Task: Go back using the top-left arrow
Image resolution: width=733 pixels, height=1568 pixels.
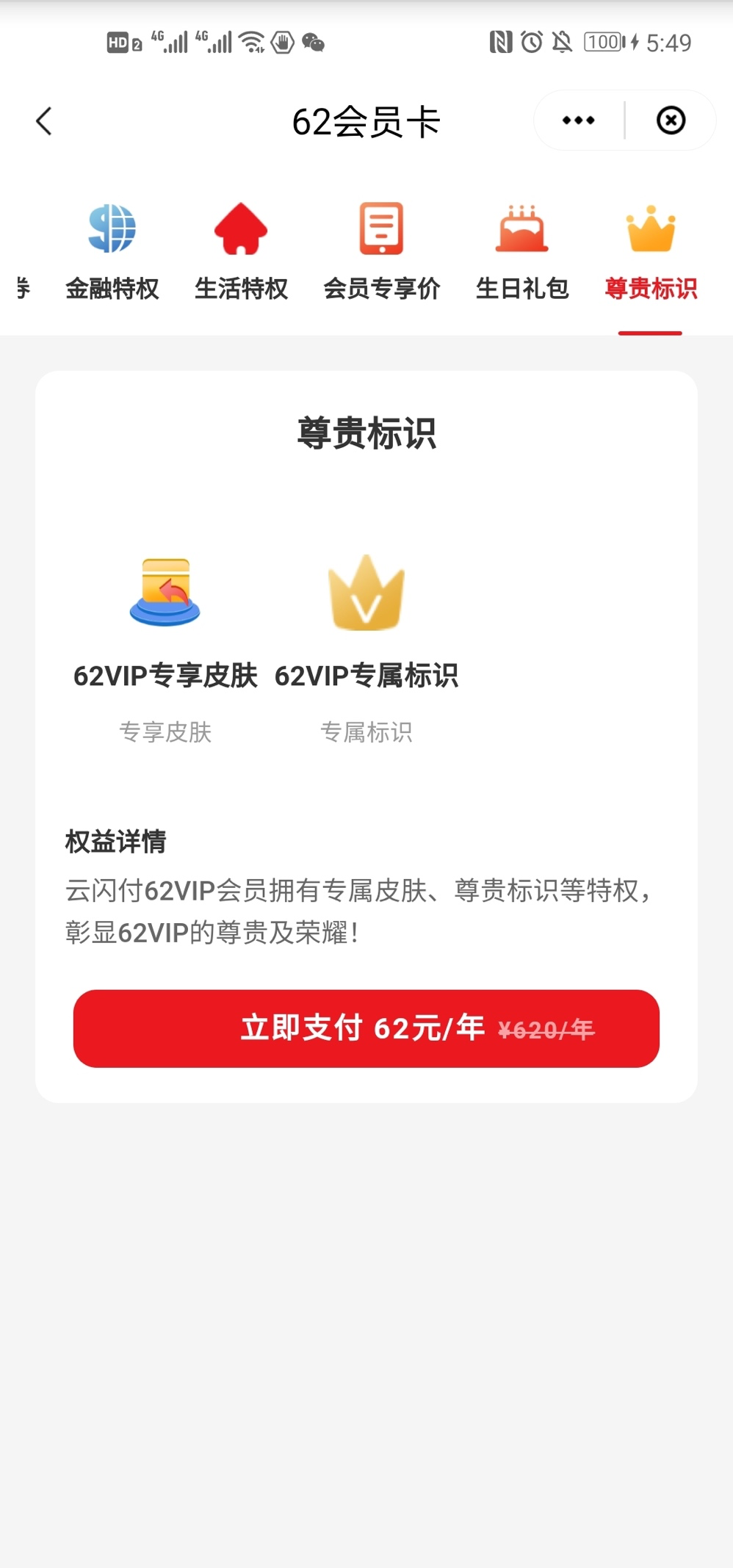Action: coord(44,121)
